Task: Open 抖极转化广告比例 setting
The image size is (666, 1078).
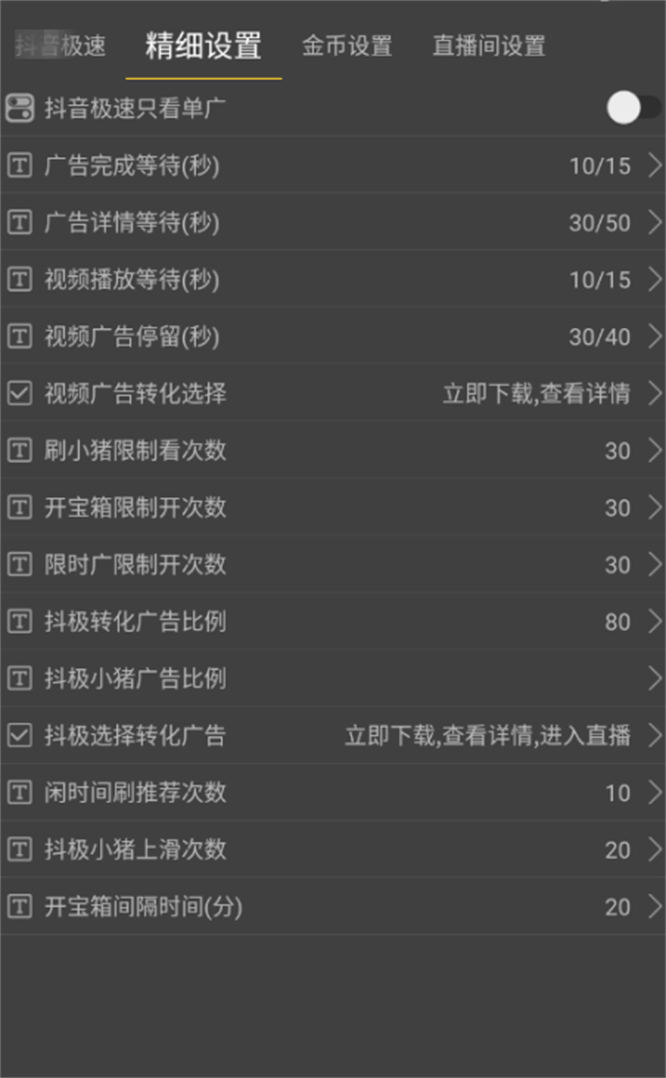Action: [333, 622]
